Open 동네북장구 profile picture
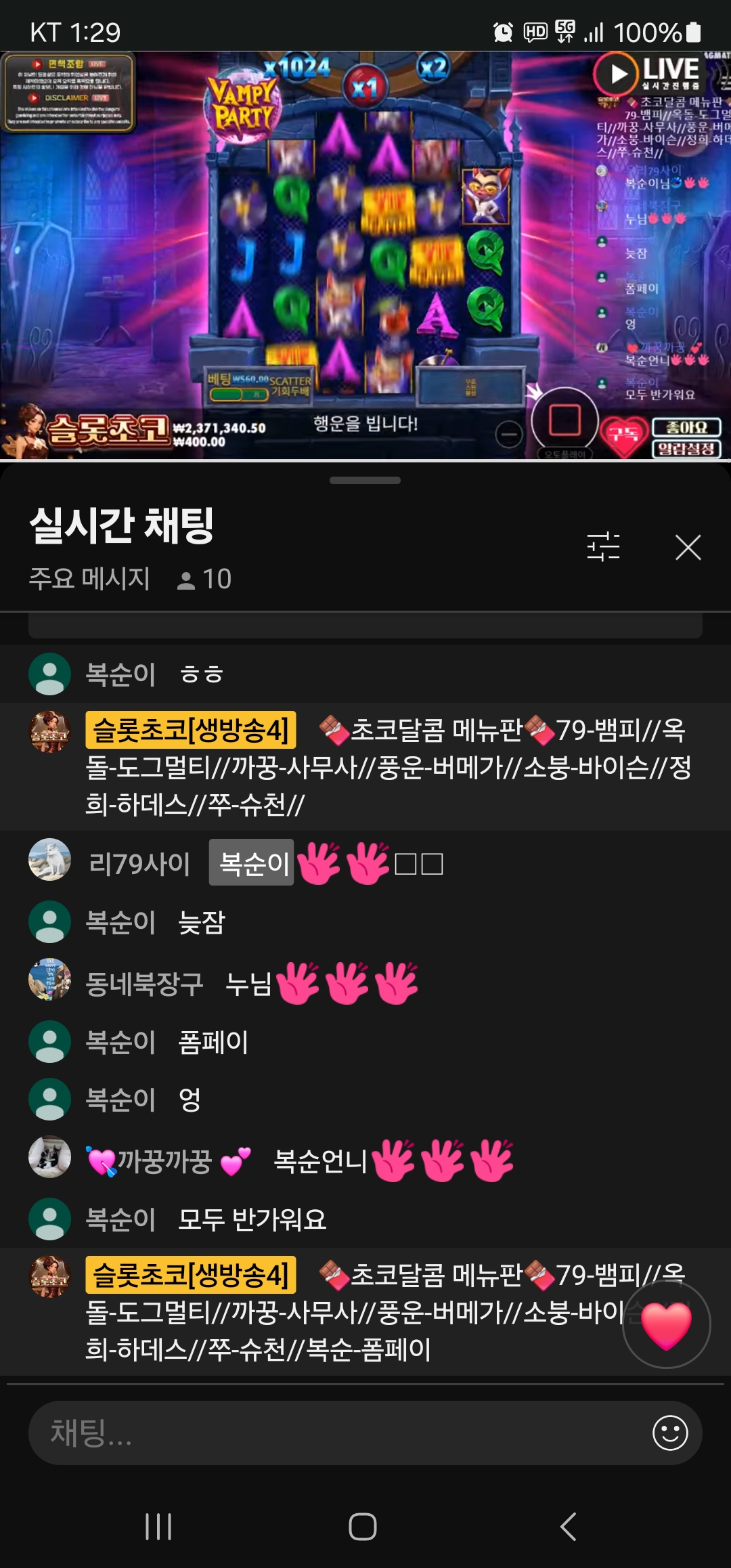731x1568 pixels. tap(49, 980)
